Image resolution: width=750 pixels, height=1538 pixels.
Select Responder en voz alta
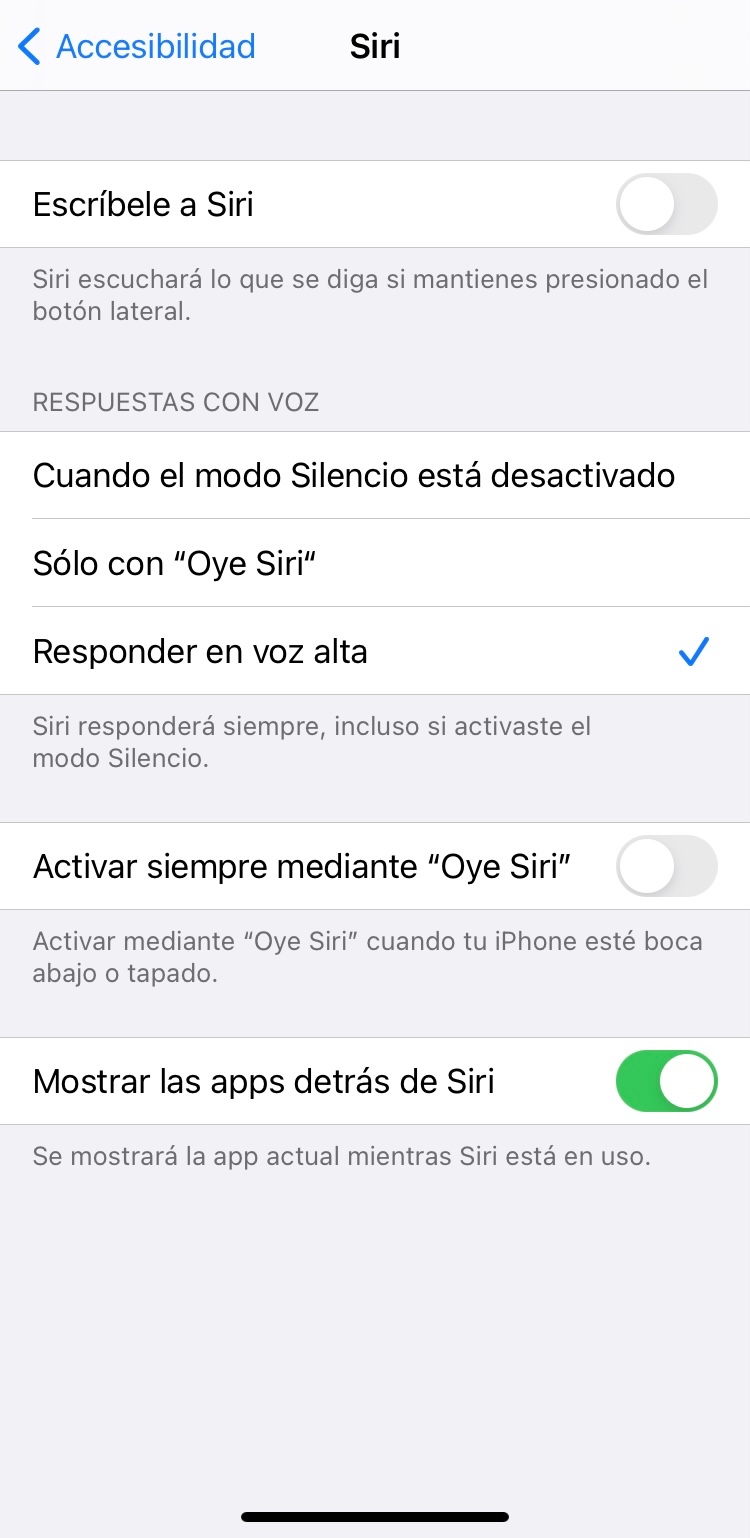tap(375, 651)
